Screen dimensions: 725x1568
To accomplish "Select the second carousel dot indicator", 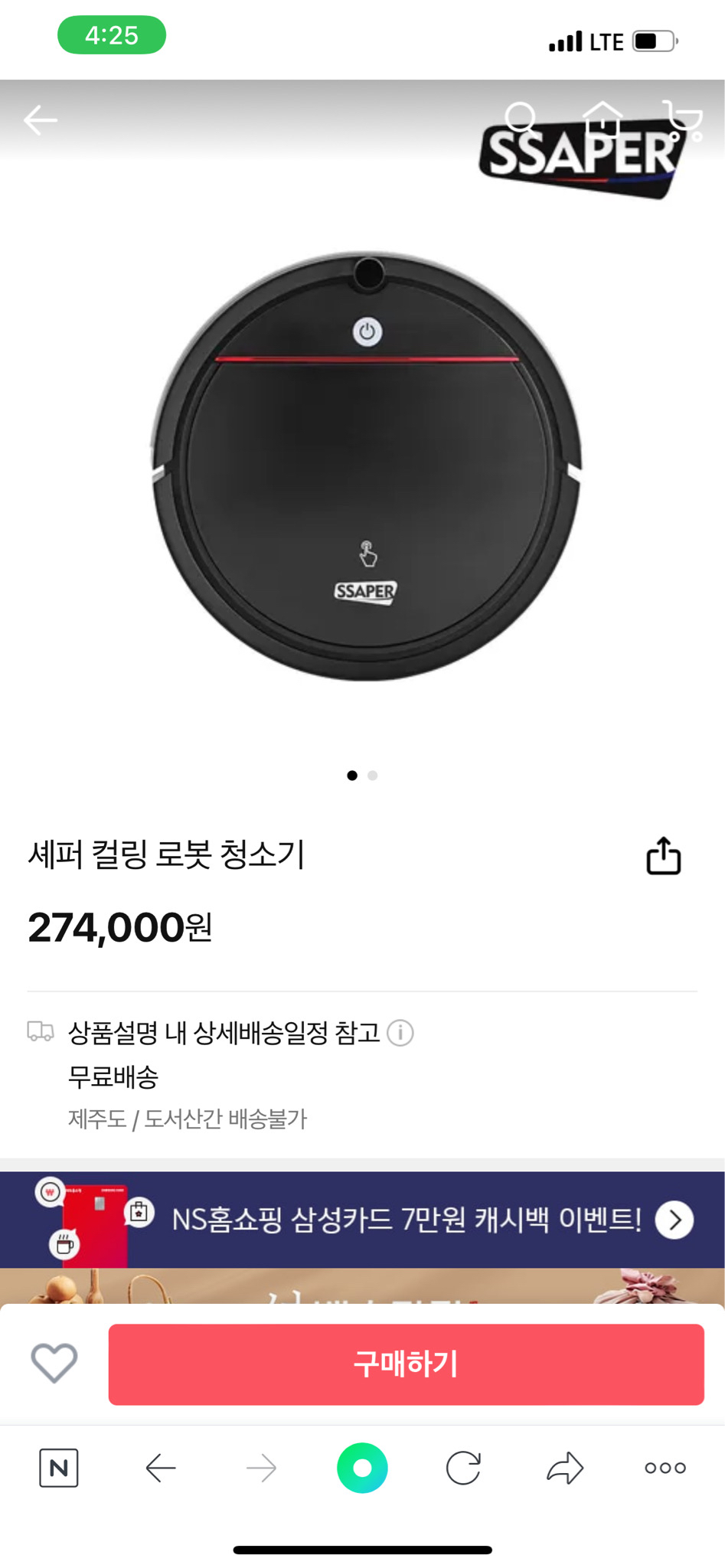I will (373, 775).
